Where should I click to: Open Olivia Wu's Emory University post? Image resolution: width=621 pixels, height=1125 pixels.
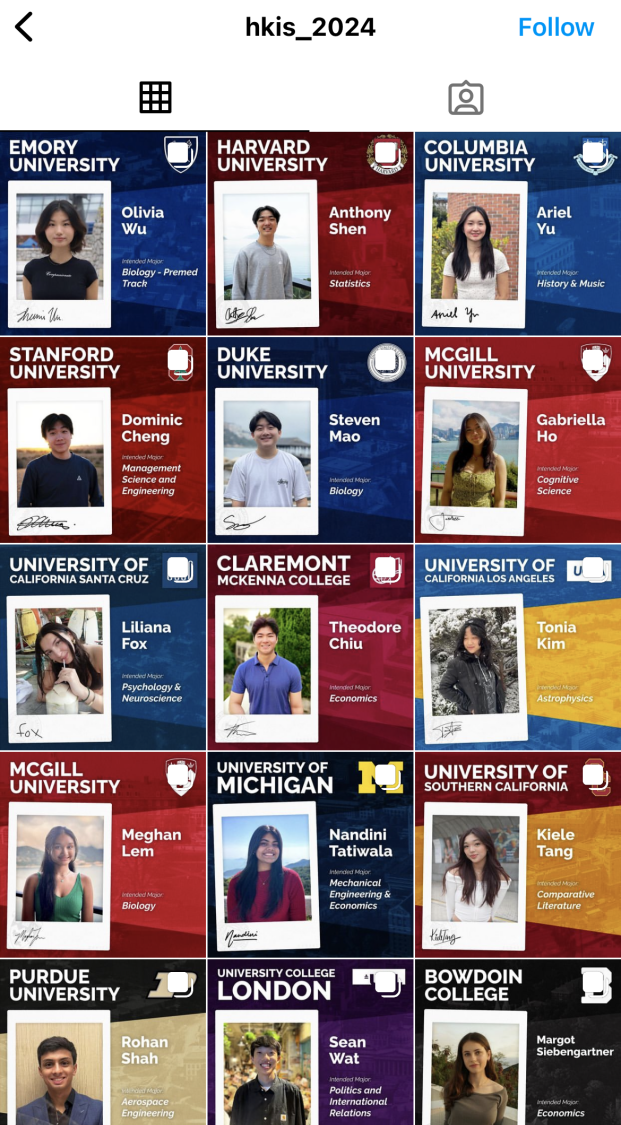(103, 233)
